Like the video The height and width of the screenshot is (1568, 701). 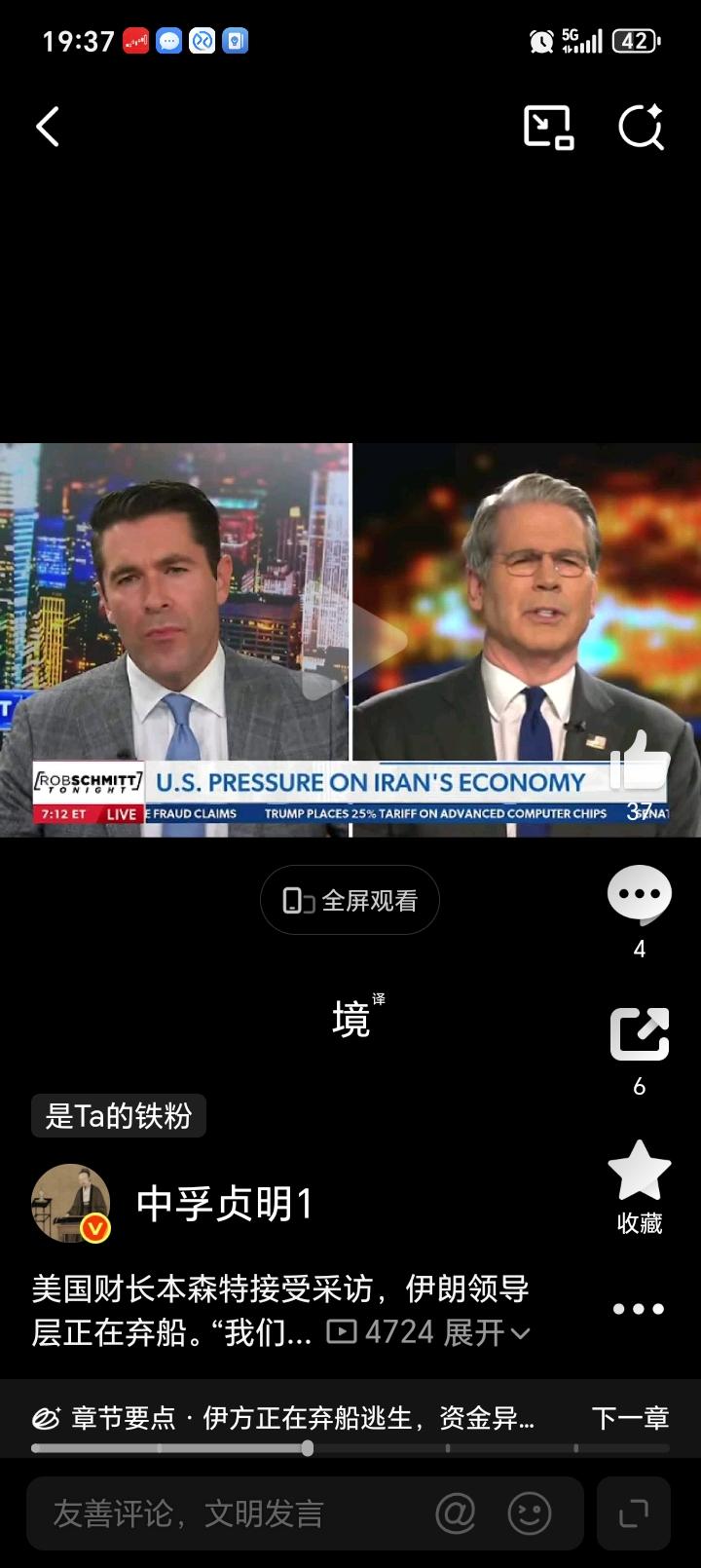[x=639, y=769]
